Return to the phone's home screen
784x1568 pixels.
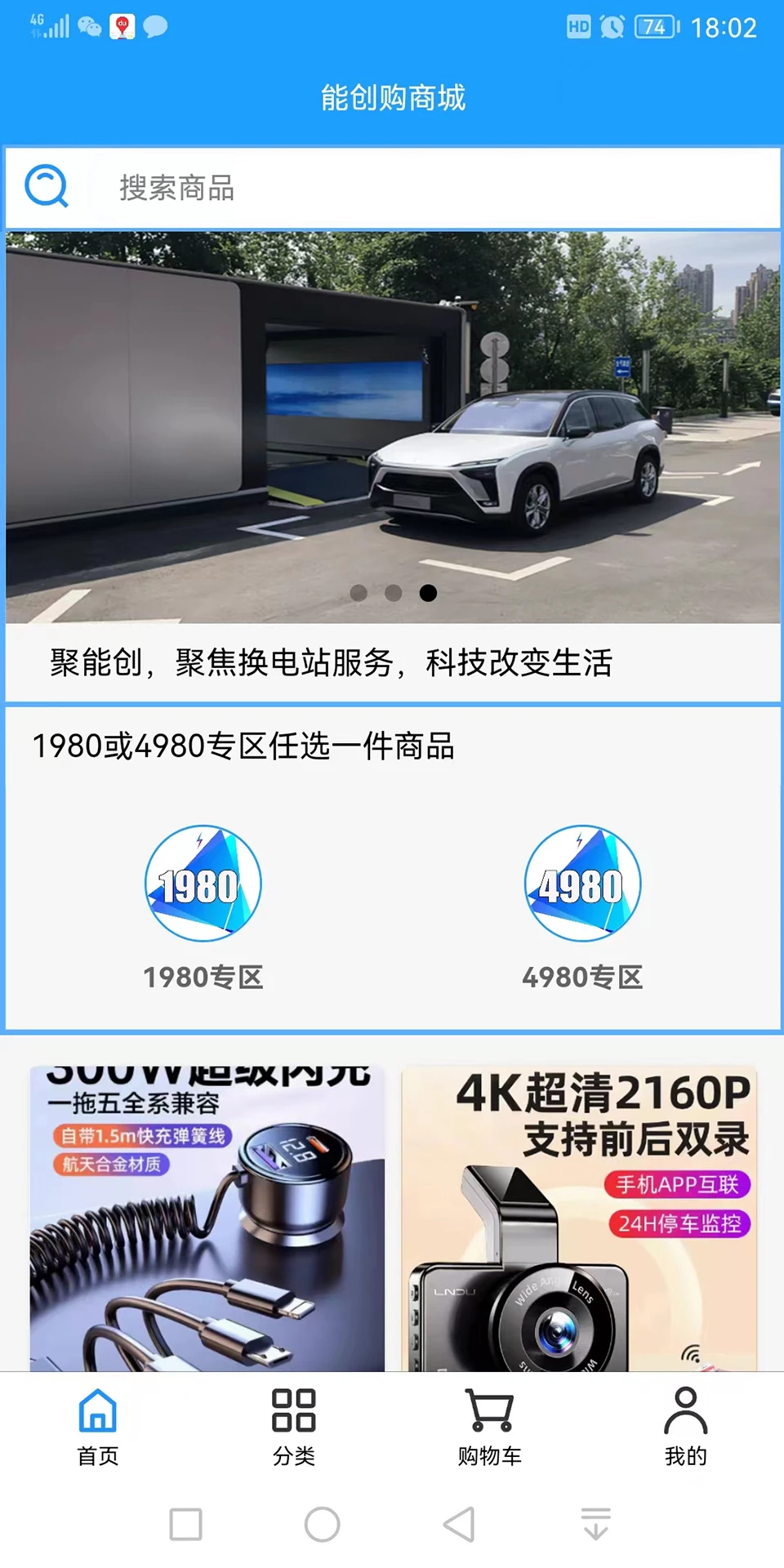323,1524
